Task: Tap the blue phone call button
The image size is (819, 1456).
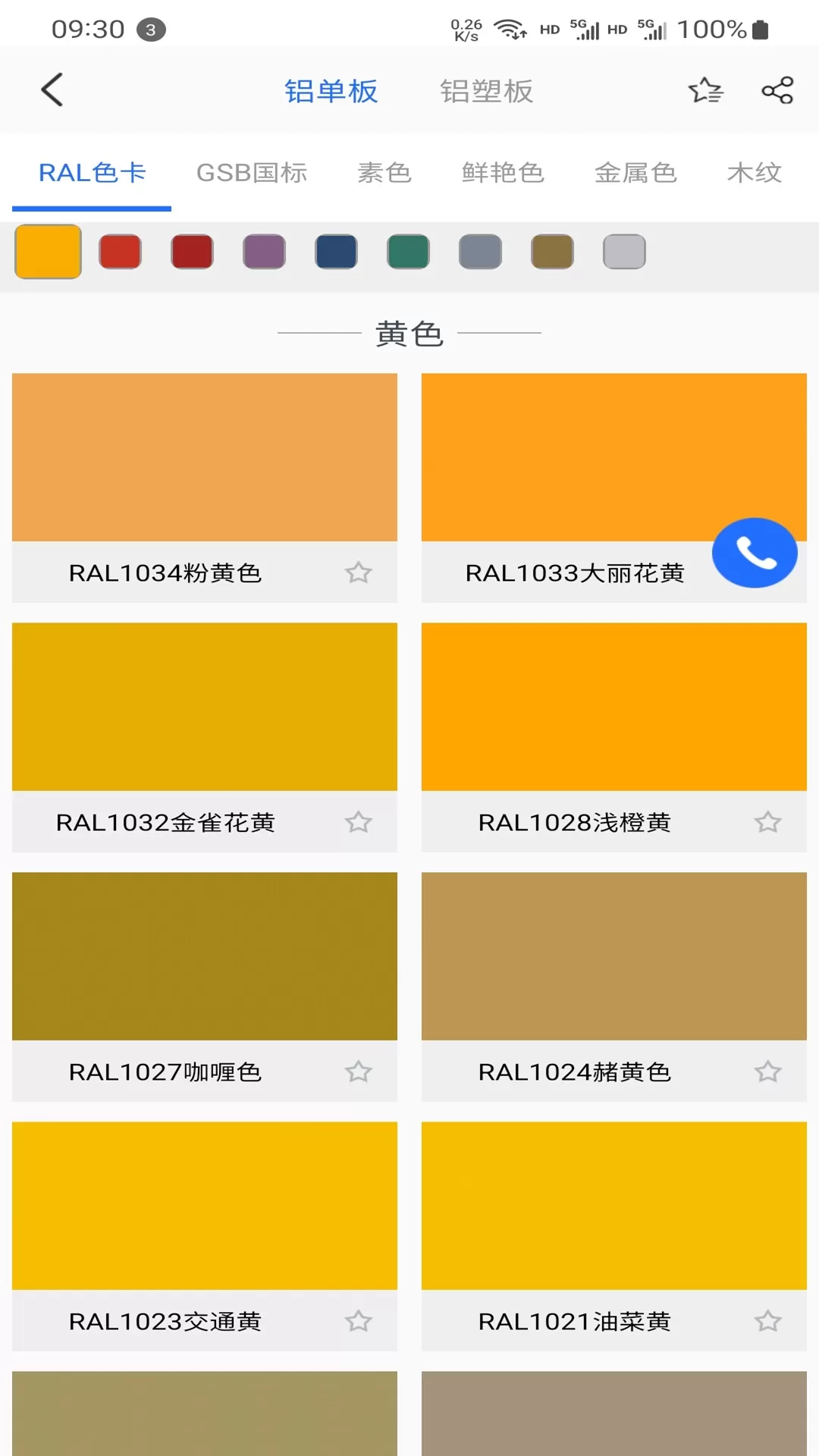Action: tap(755, 553)
